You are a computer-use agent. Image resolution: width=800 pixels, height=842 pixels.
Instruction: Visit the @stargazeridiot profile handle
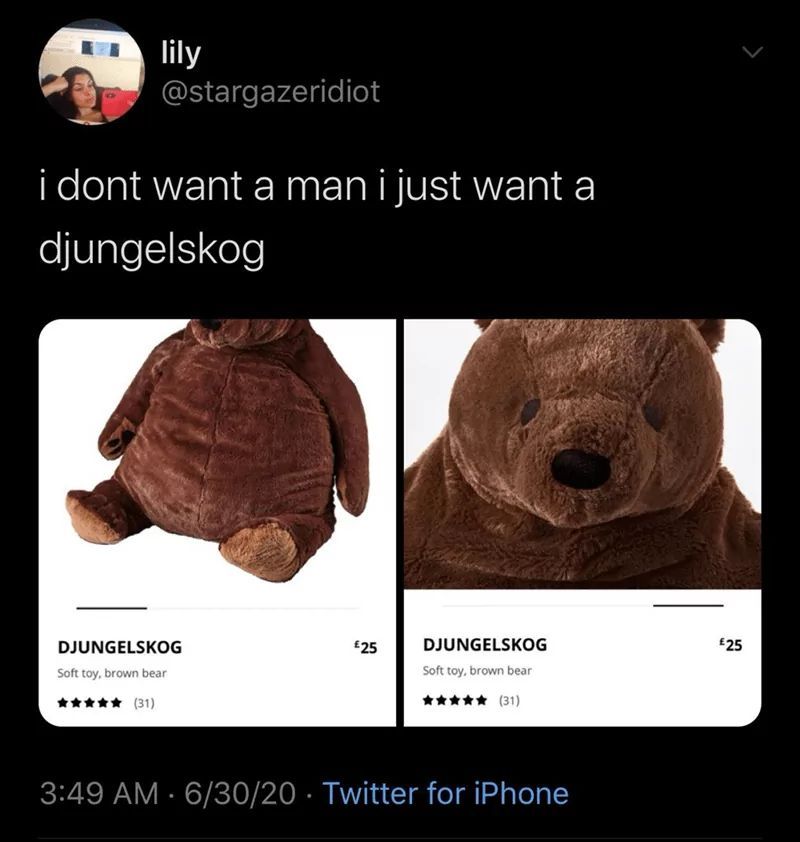(270, 92)
